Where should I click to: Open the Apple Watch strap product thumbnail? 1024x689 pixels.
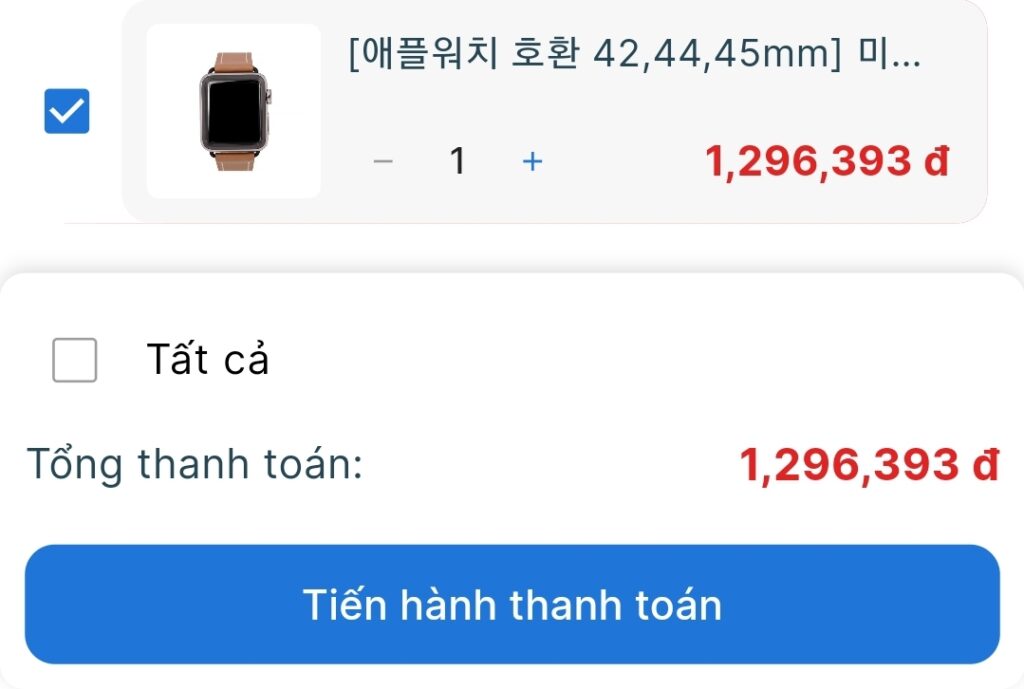[234, 111]
